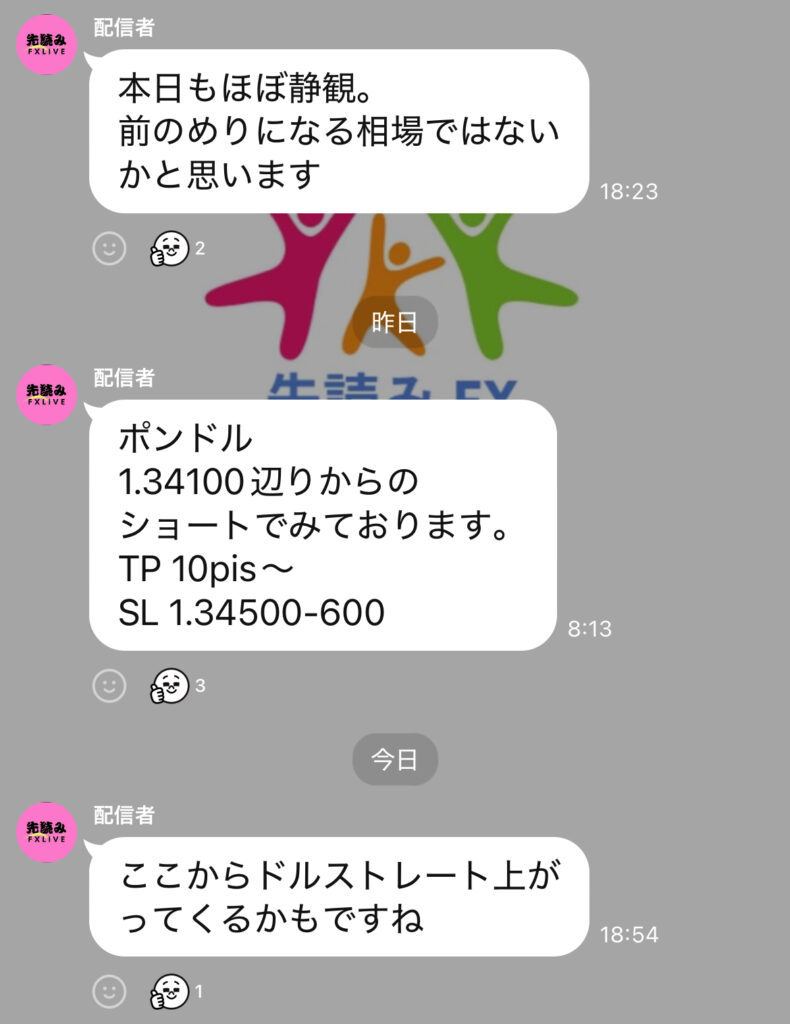Add a reaction to the ポンドル message
790x1024 pixels.
coord(110,685)
